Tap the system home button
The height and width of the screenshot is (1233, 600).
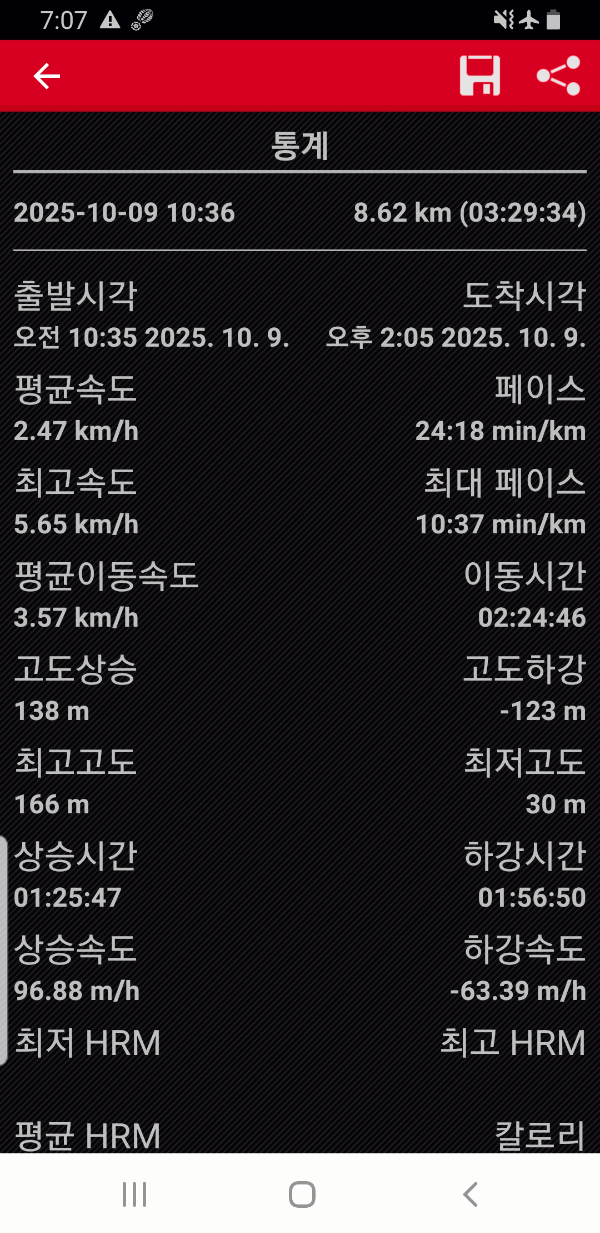(301, 1193)
